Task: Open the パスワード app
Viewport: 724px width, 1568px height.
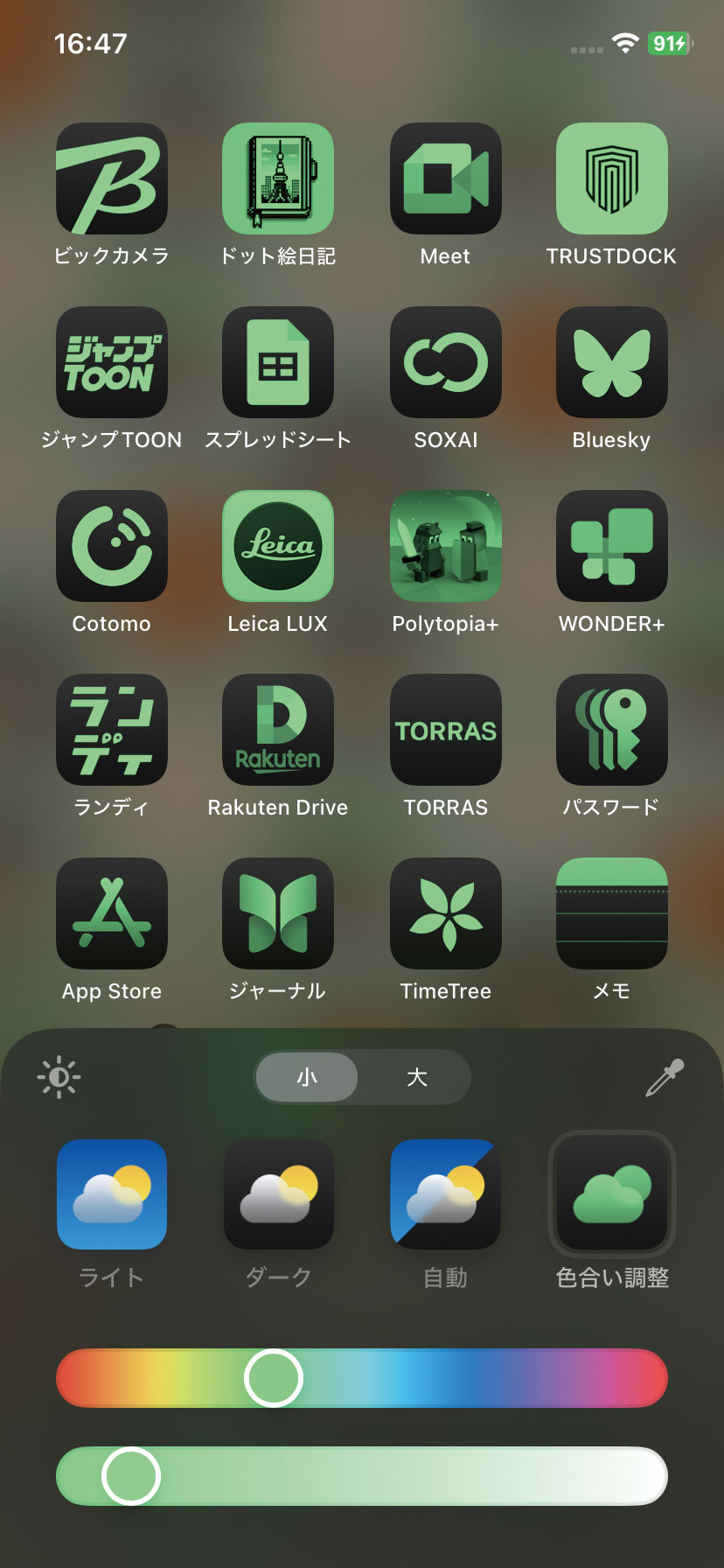Action: (x=612, y=730)
